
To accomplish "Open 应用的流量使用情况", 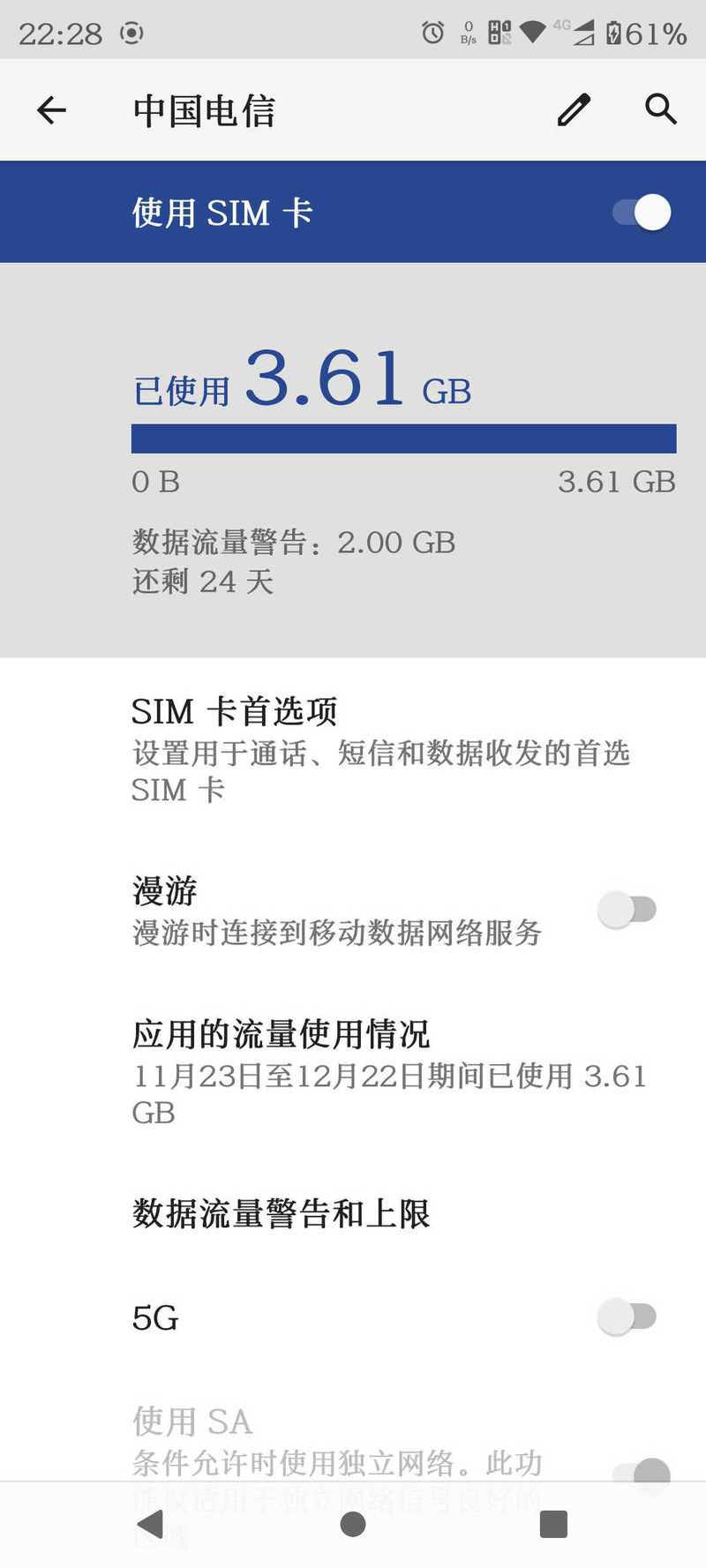I will point(353,1071).
